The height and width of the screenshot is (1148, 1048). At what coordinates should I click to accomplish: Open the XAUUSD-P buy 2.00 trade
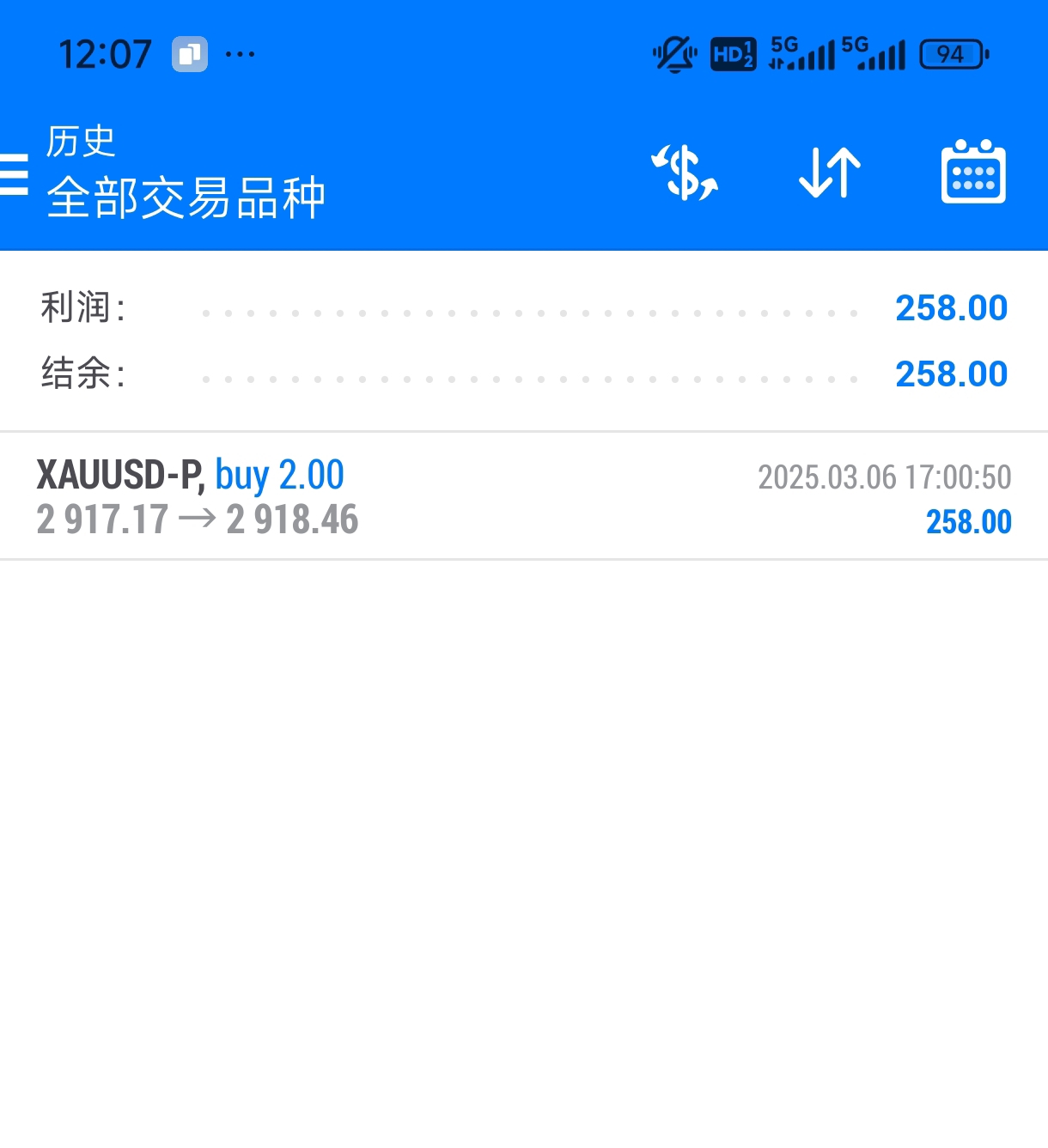pyautogui.click(x=524, y=496)
